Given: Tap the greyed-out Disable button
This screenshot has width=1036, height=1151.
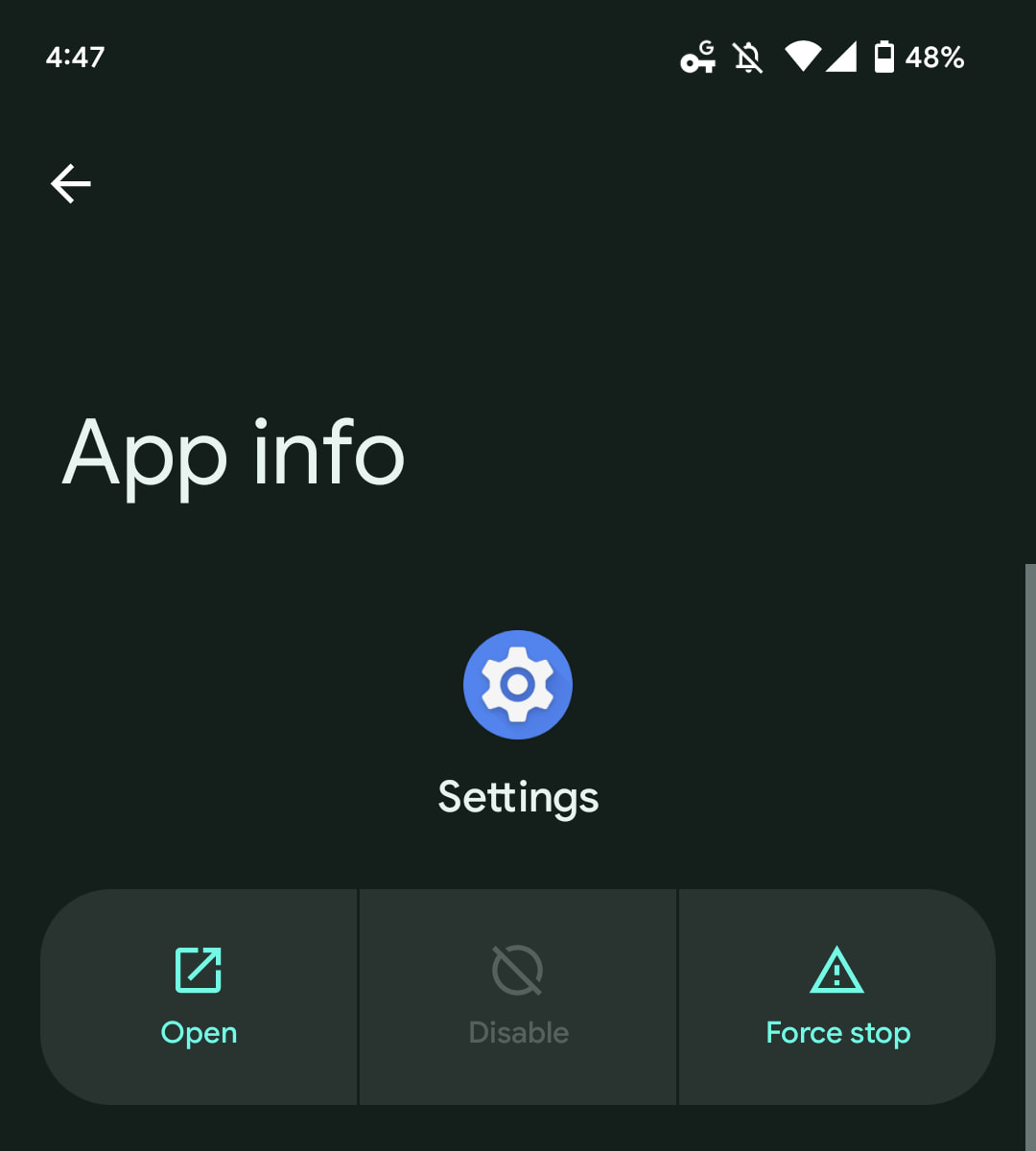Looking at the screenshot, I should tap(518, 998).
